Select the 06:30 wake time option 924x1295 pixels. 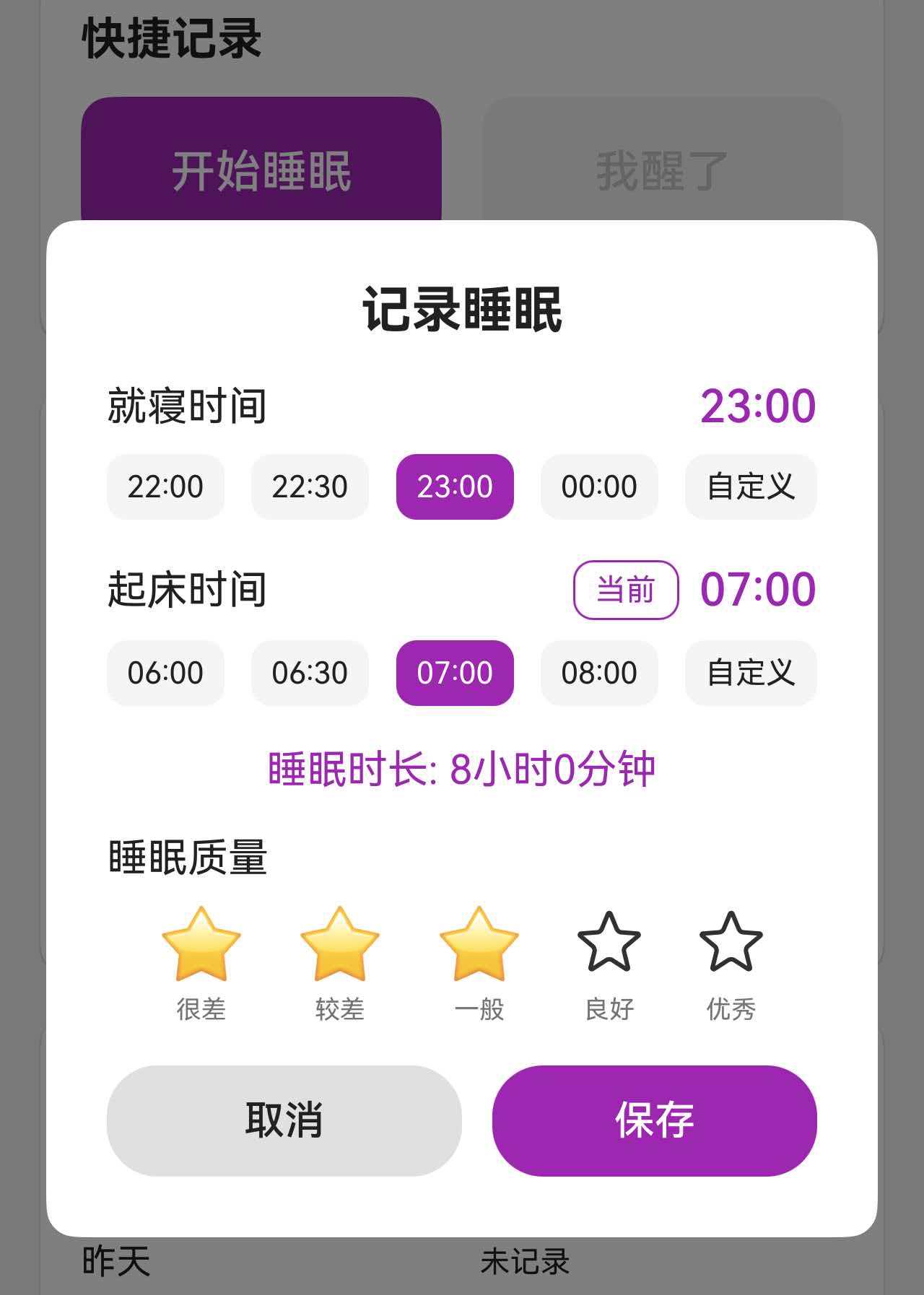(x=310, y=673)
